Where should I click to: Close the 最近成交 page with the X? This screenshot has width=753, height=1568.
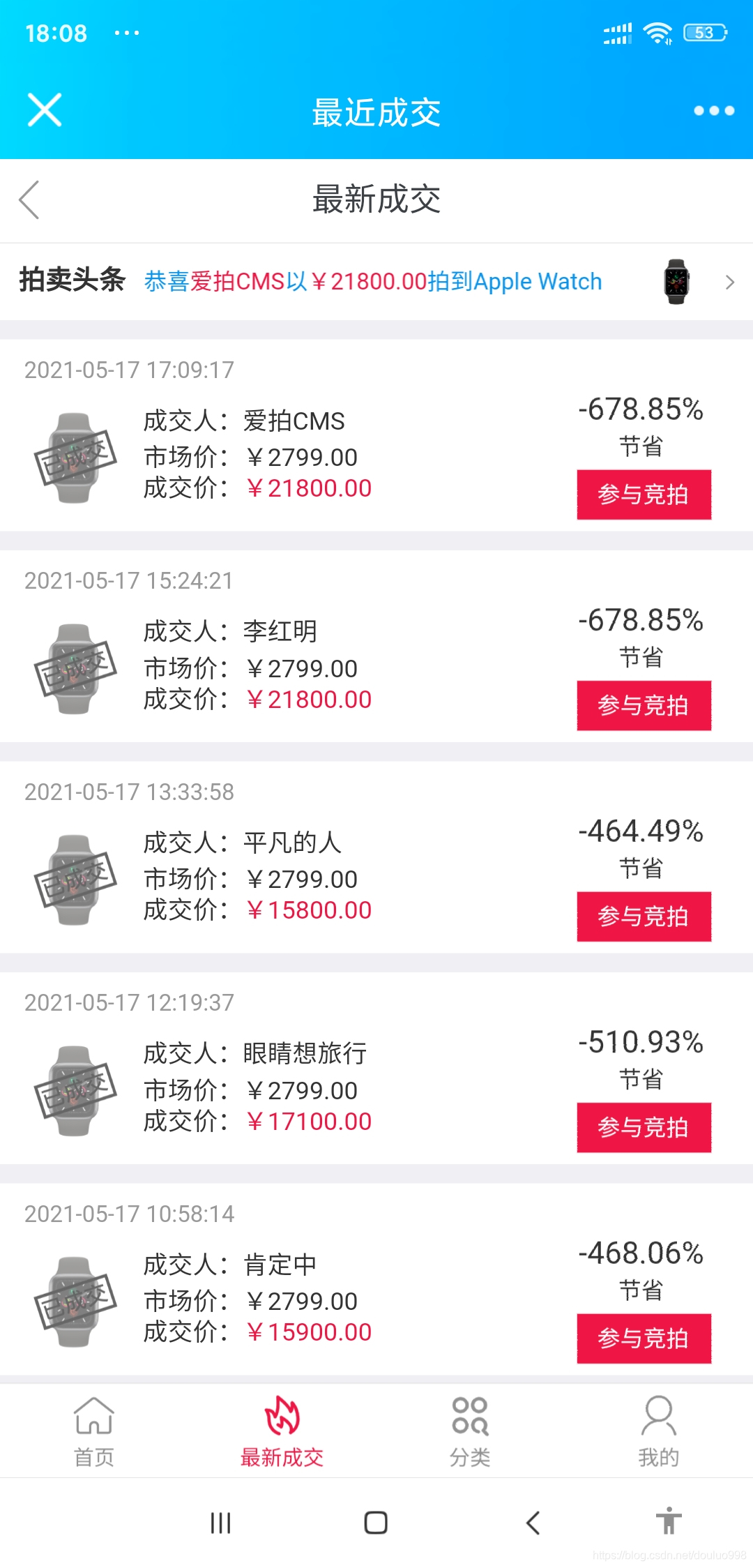45,110
